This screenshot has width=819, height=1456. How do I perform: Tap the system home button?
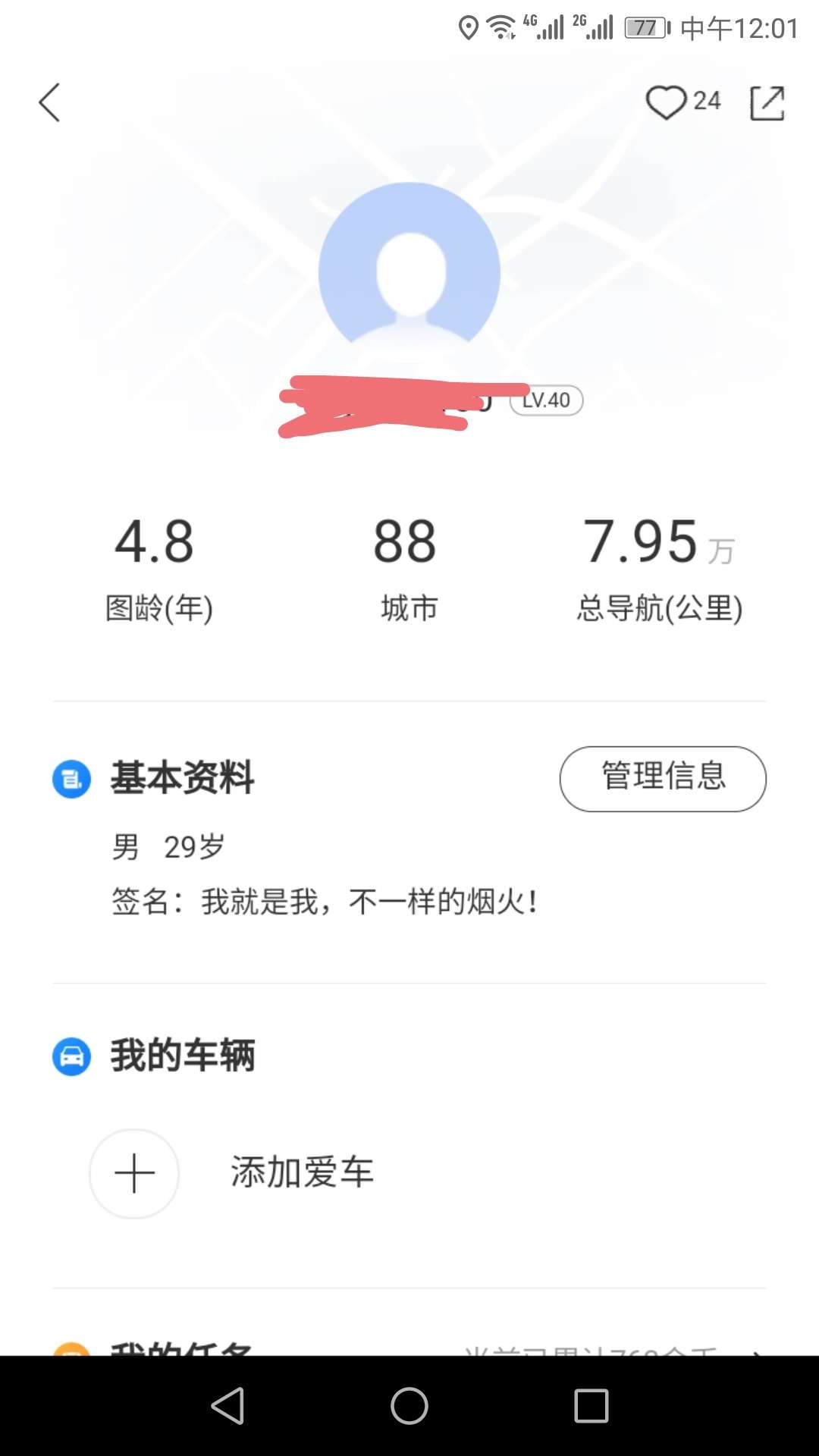pos(409,1406)
